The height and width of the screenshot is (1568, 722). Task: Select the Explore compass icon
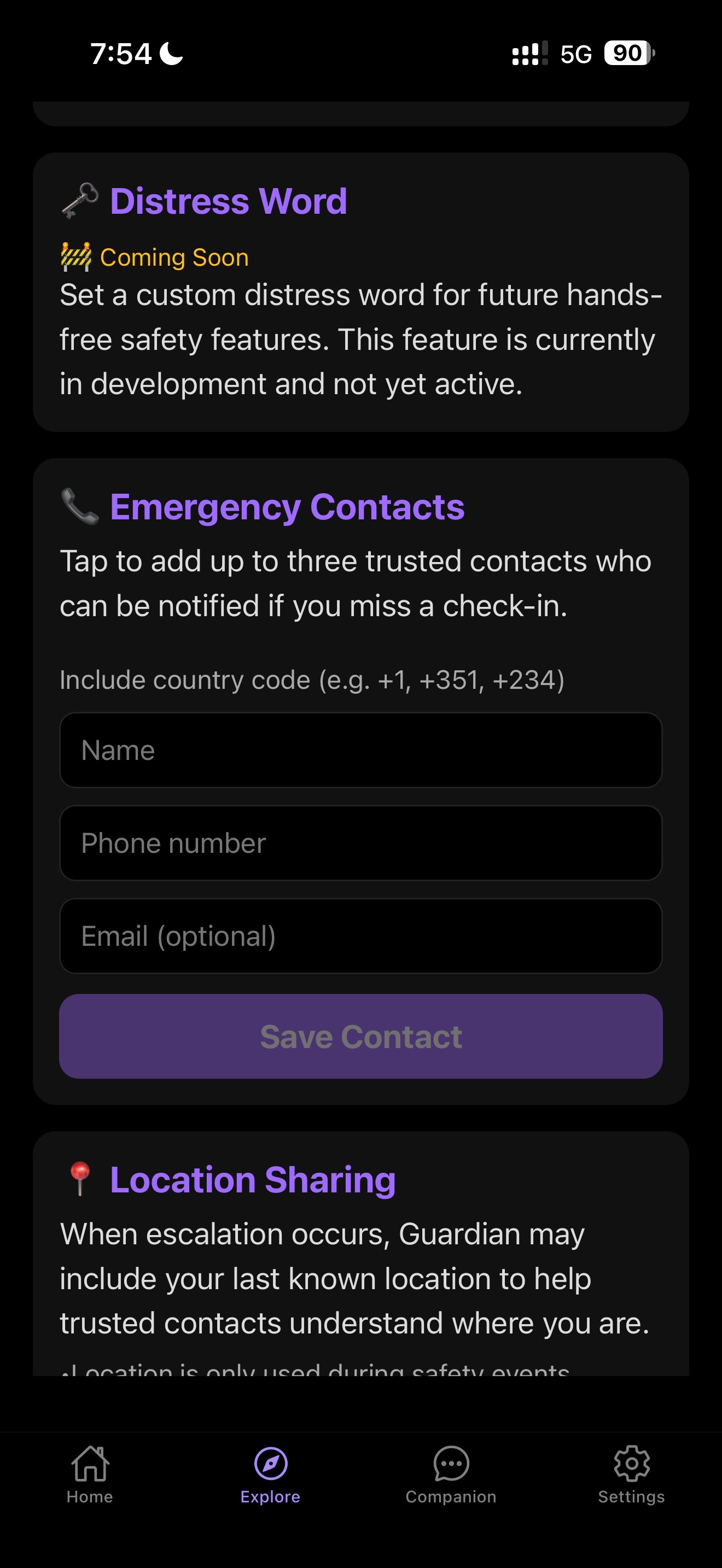tap(269, 1462)
